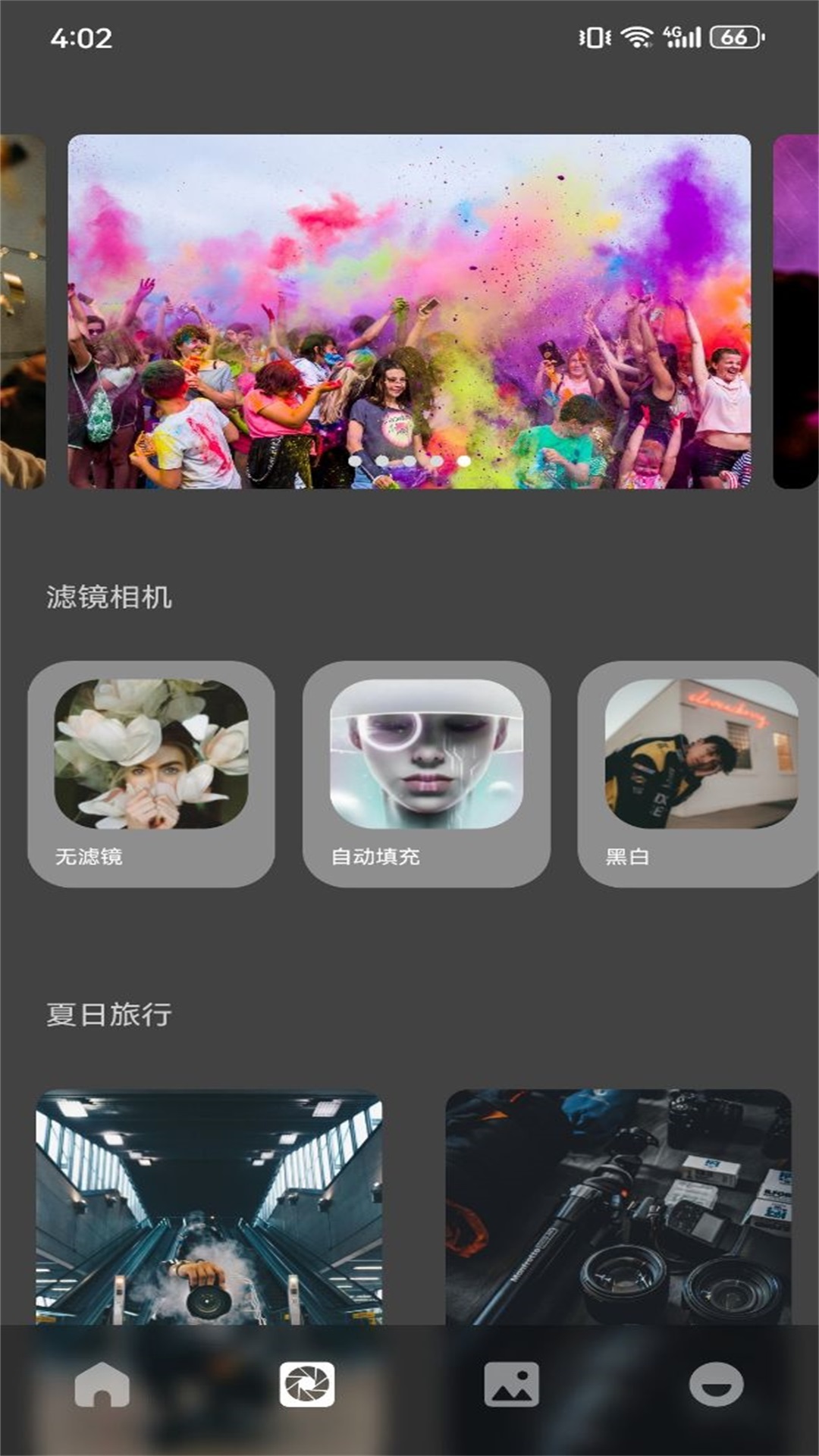Open the camera gear and lenses picture
819x1456 pixels.
pyautogui.click(x=618, y=1207)
